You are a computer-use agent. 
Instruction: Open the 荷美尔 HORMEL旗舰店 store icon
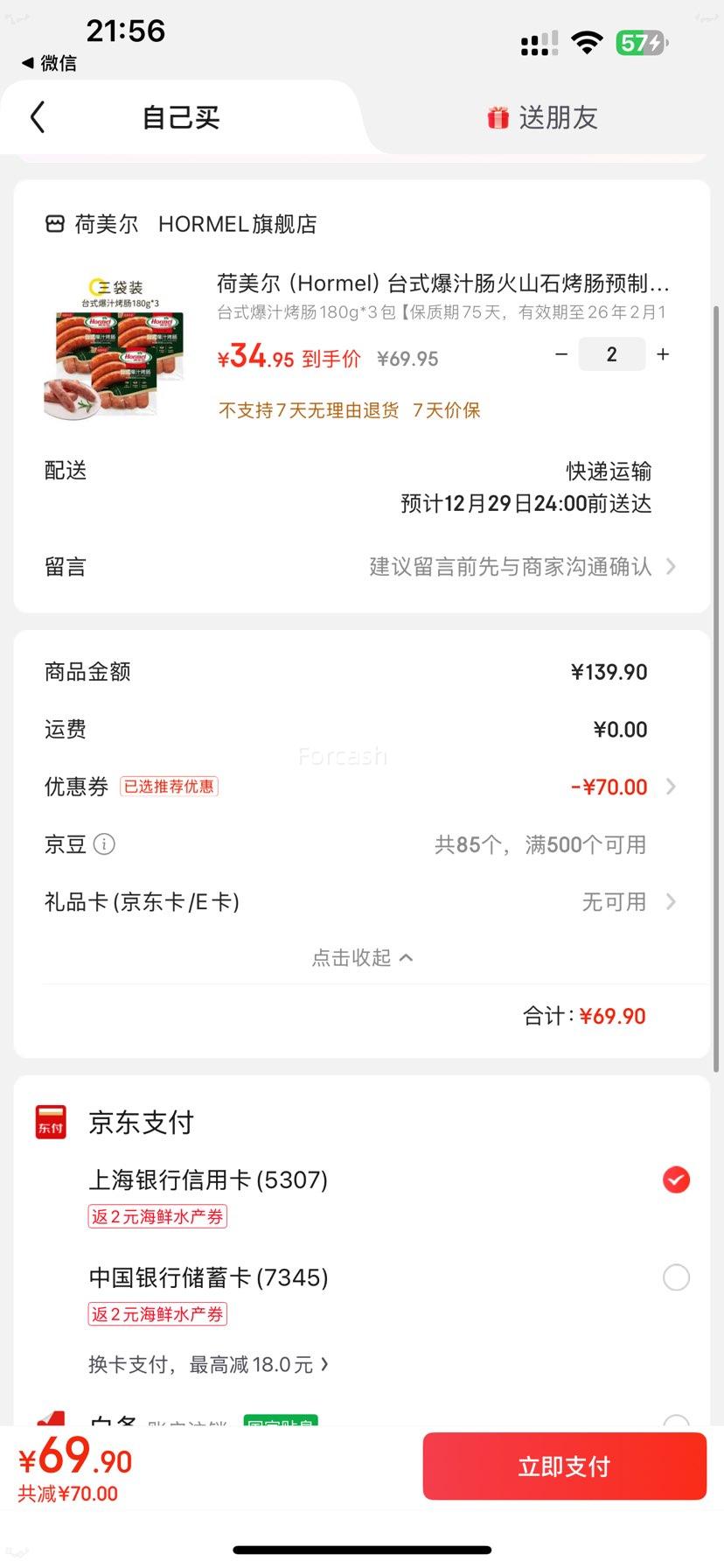(x=54, y=224)
